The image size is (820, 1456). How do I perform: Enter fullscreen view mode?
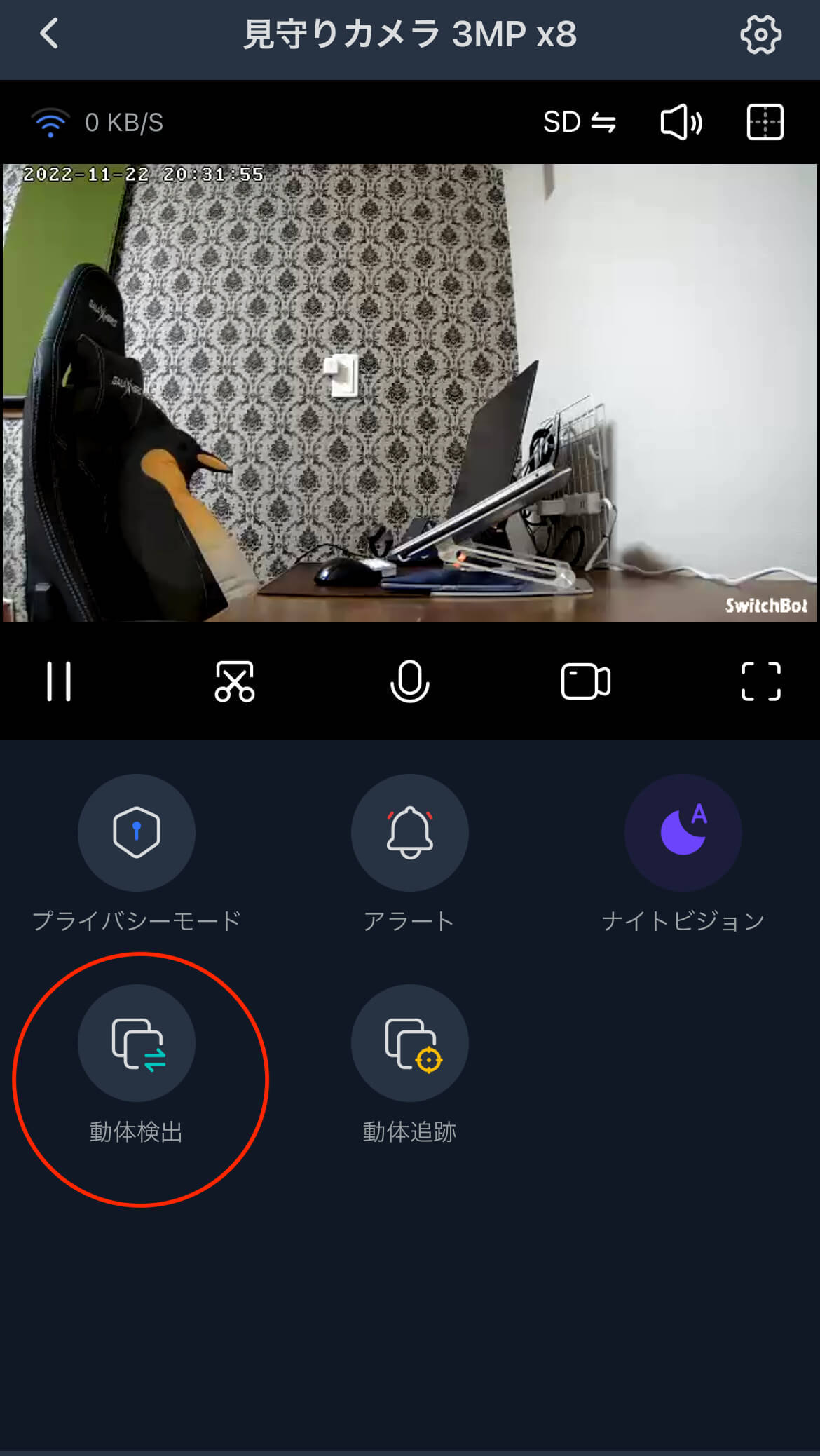tap(760, 681)
